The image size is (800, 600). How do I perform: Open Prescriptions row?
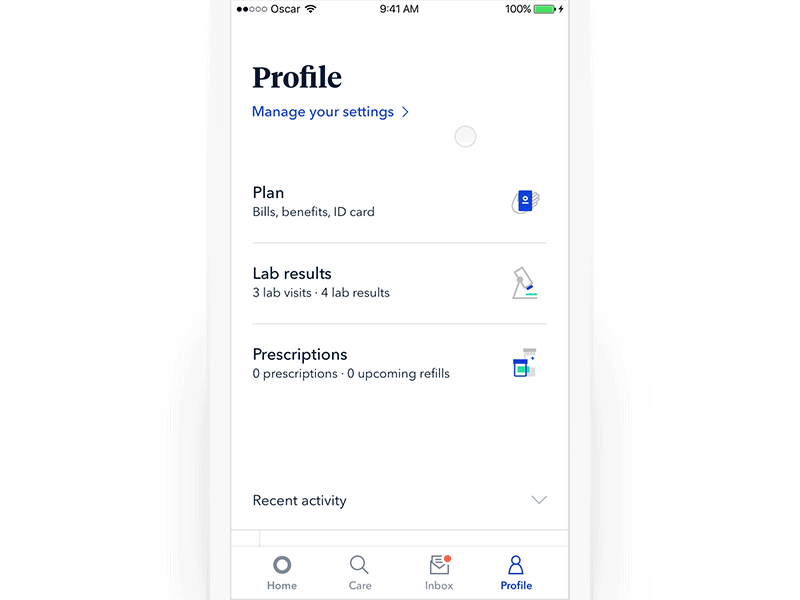399,363
